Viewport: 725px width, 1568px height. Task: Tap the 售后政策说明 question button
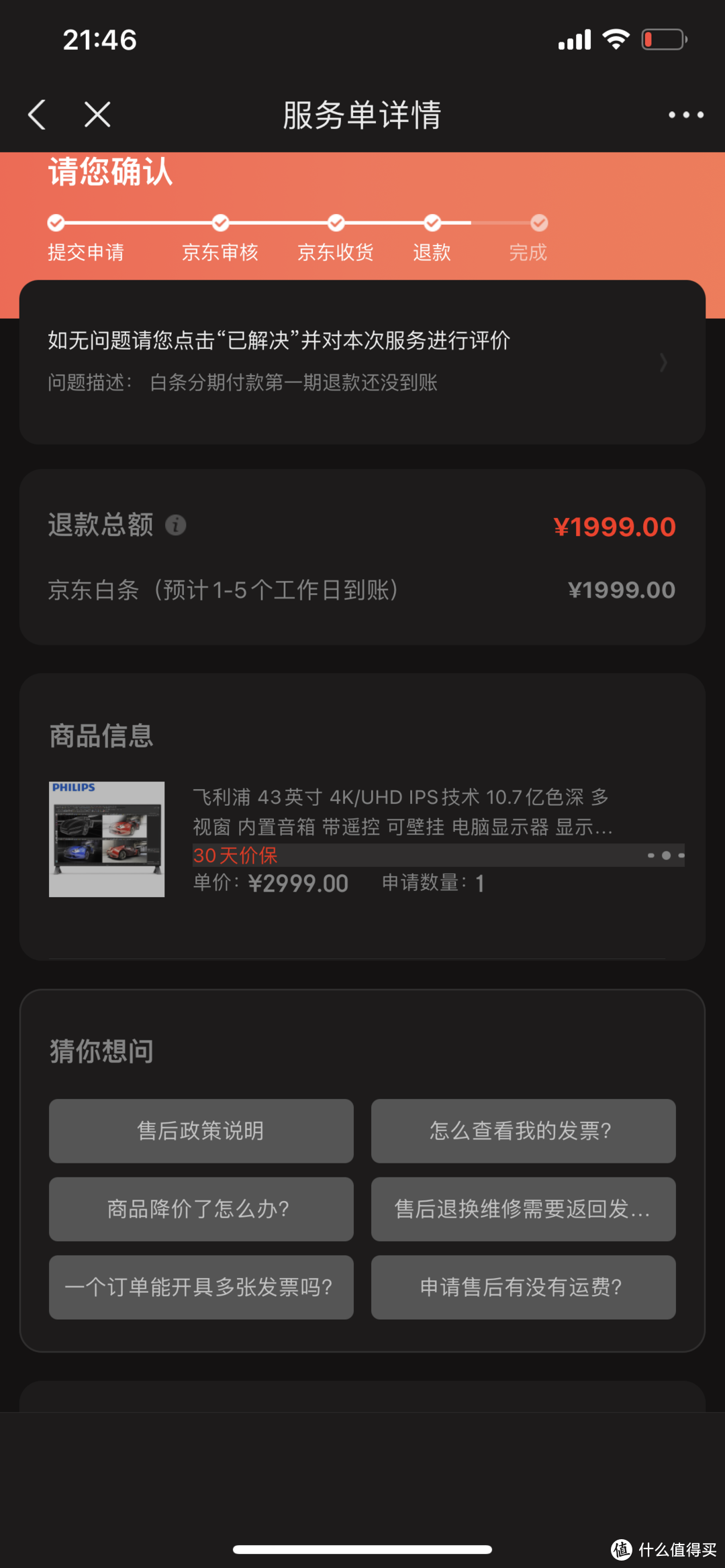[201, 1131]
